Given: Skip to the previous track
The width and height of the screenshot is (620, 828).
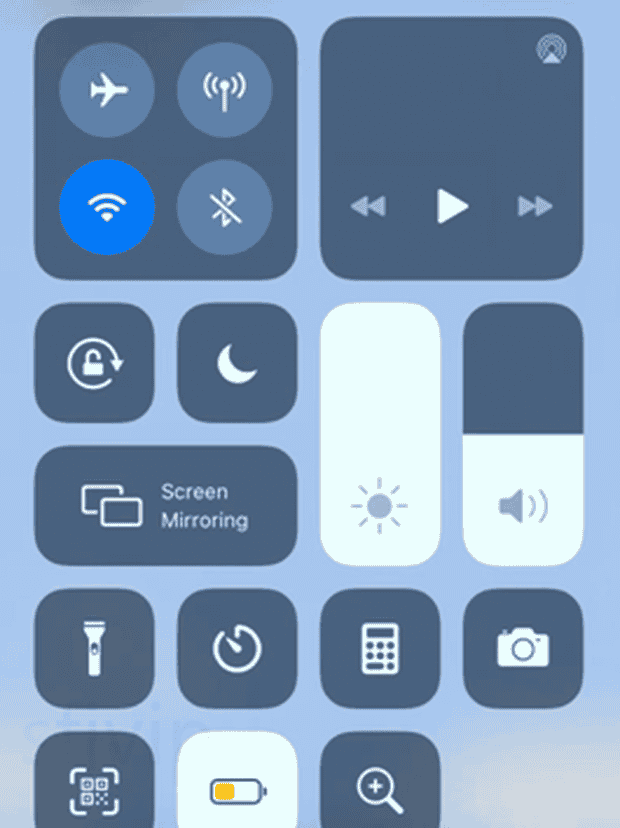Looking at the screenshot, I should point(367,207).
